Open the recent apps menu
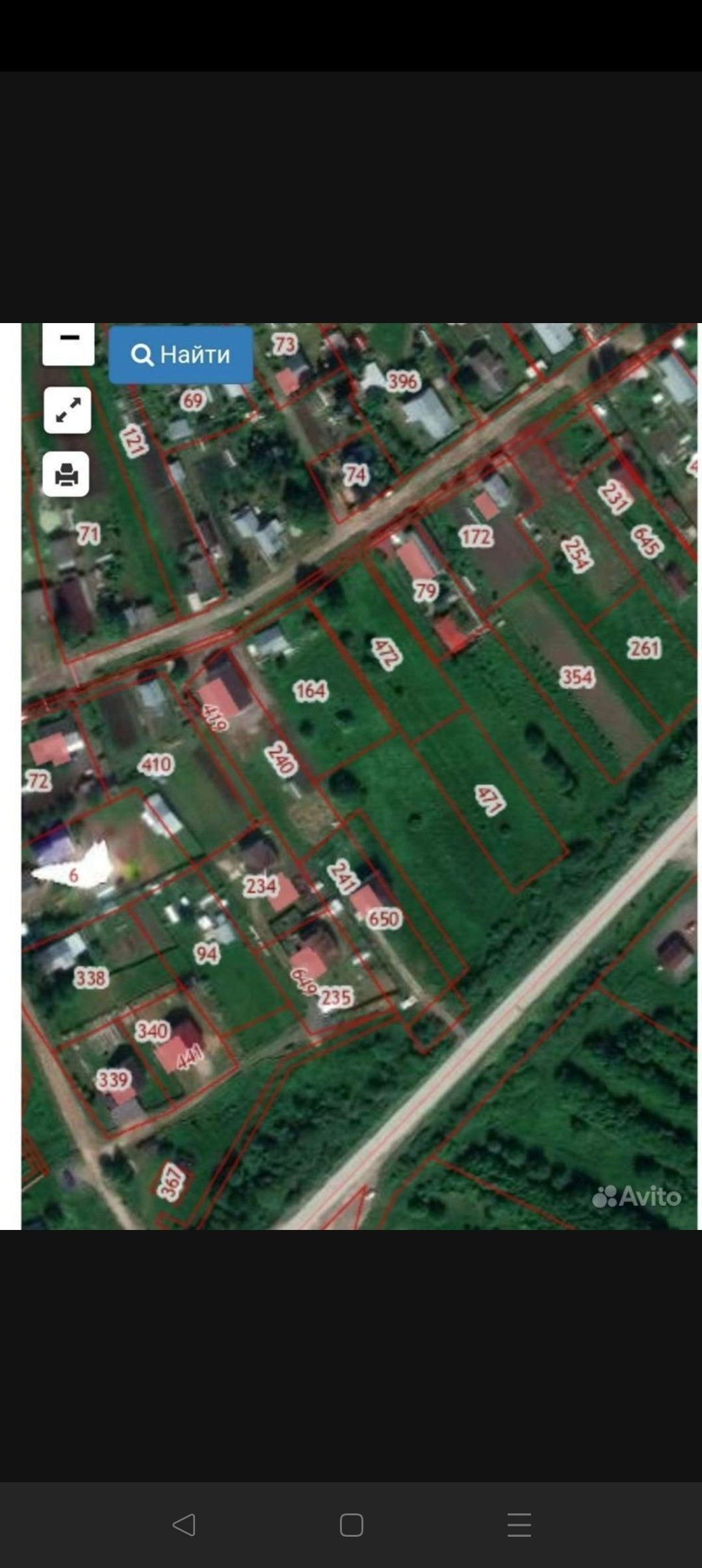Image resolution: width=702 pixels, height=1568 pixels. [519, 1524]
